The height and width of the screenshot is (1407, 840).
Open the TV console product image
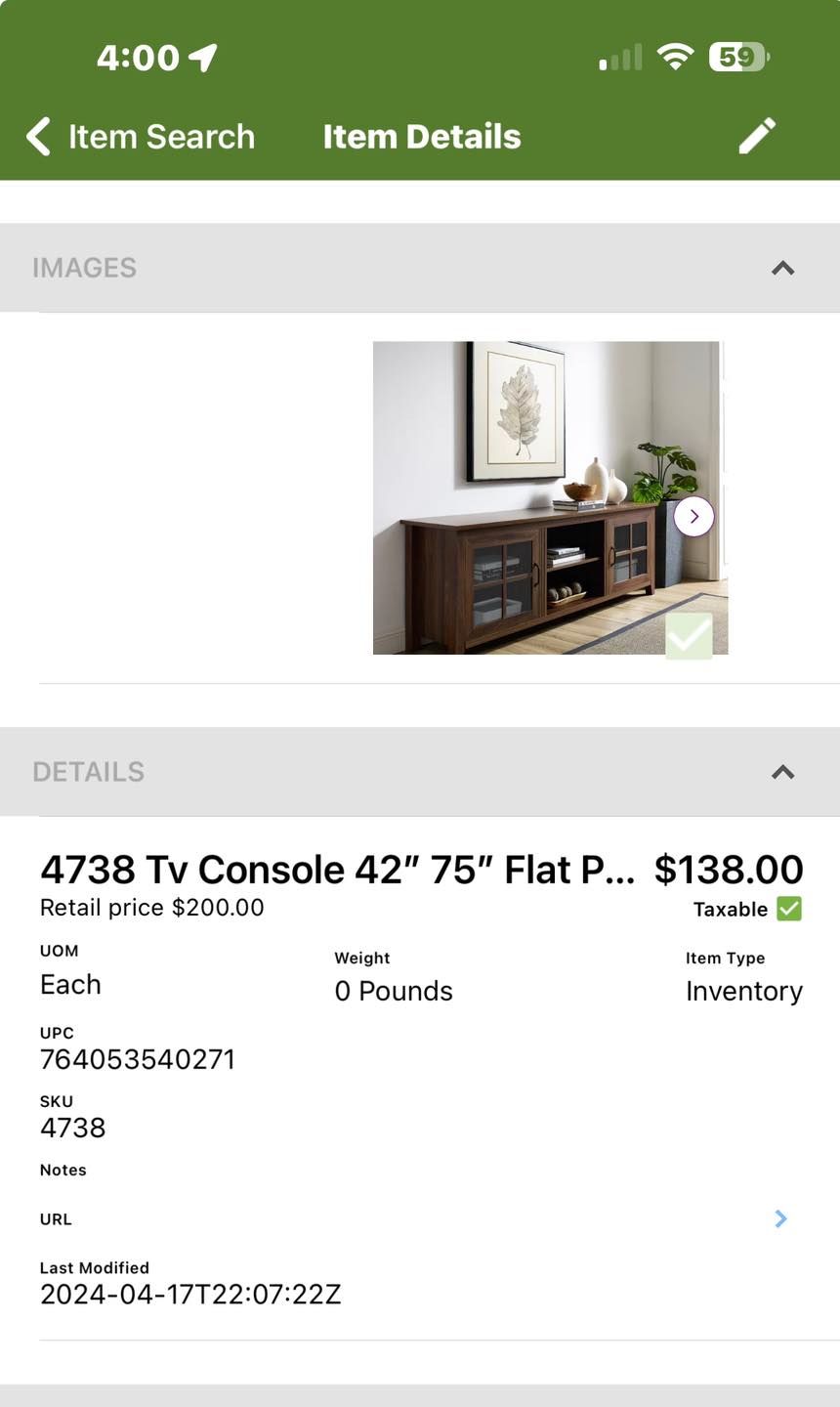(x=550, y=497)
